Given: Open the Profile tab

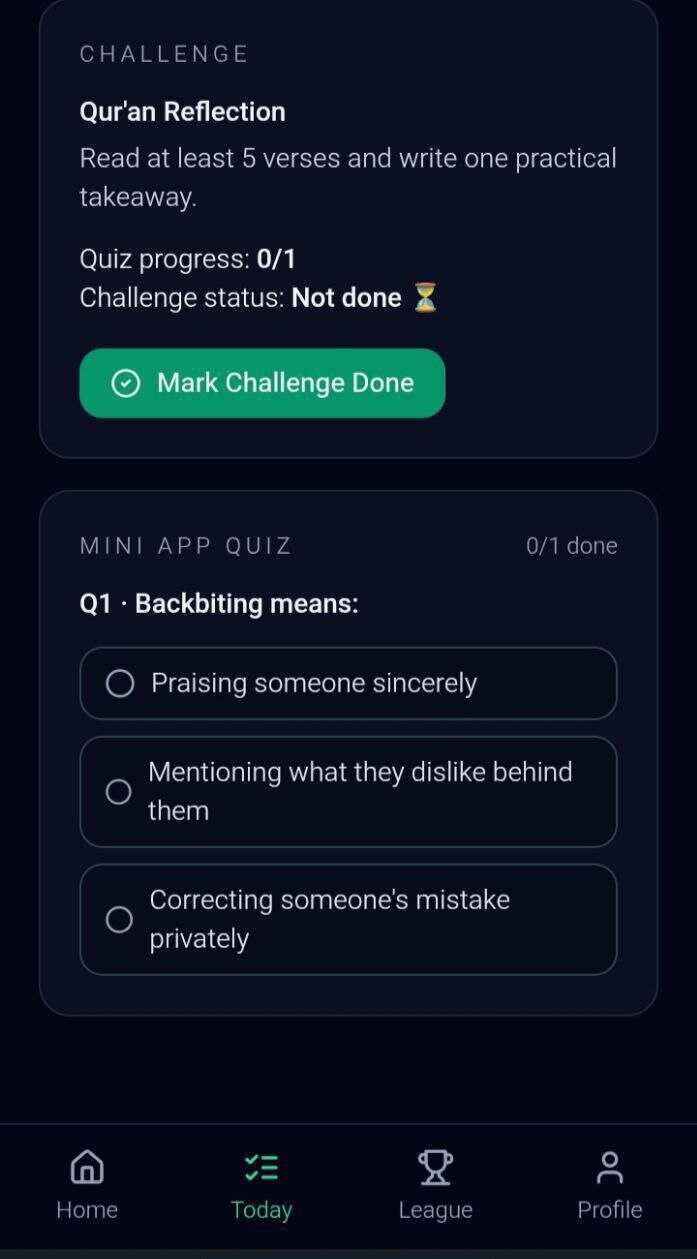Looking at the screenshot, I should (609, 1185).
